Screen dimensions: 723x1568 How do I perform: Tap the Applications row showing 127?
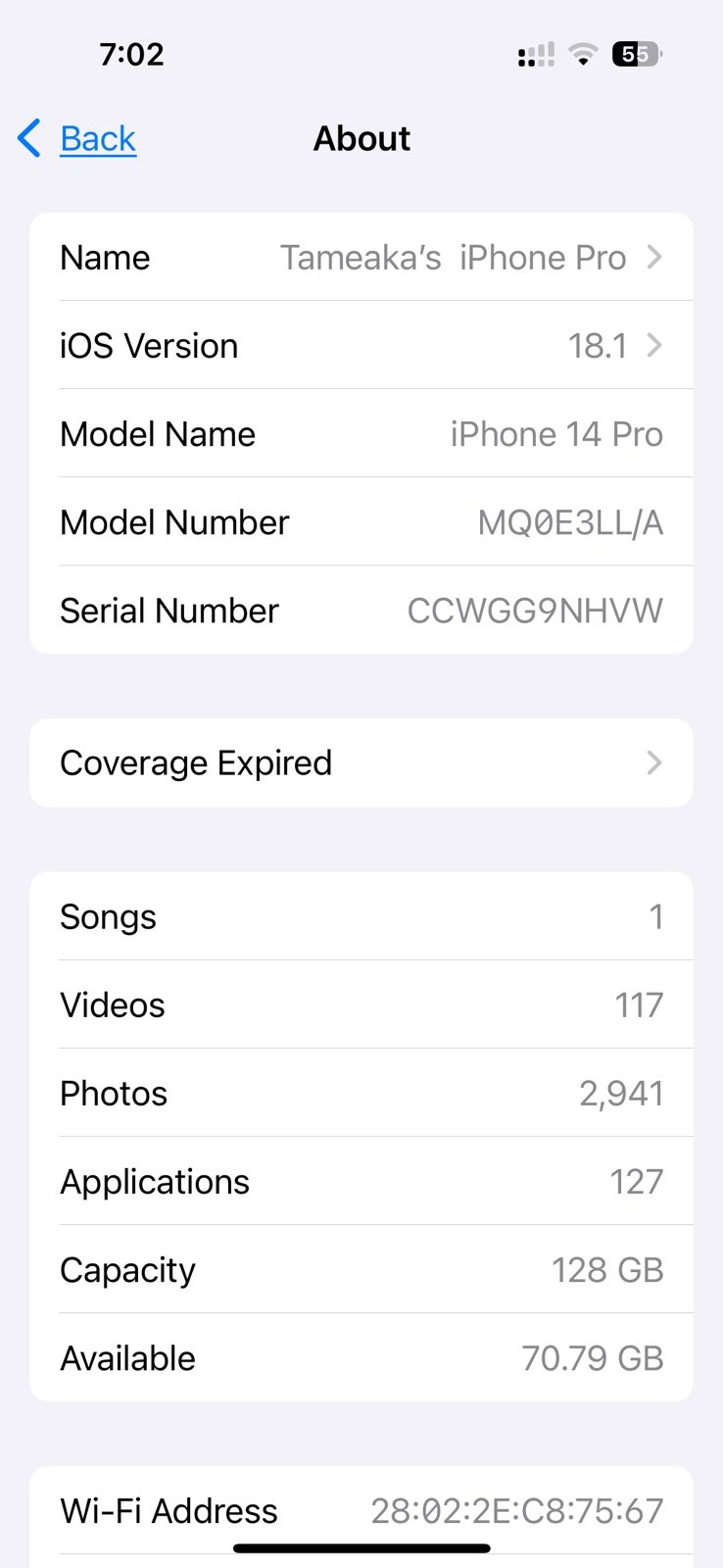click(361, 1181)
